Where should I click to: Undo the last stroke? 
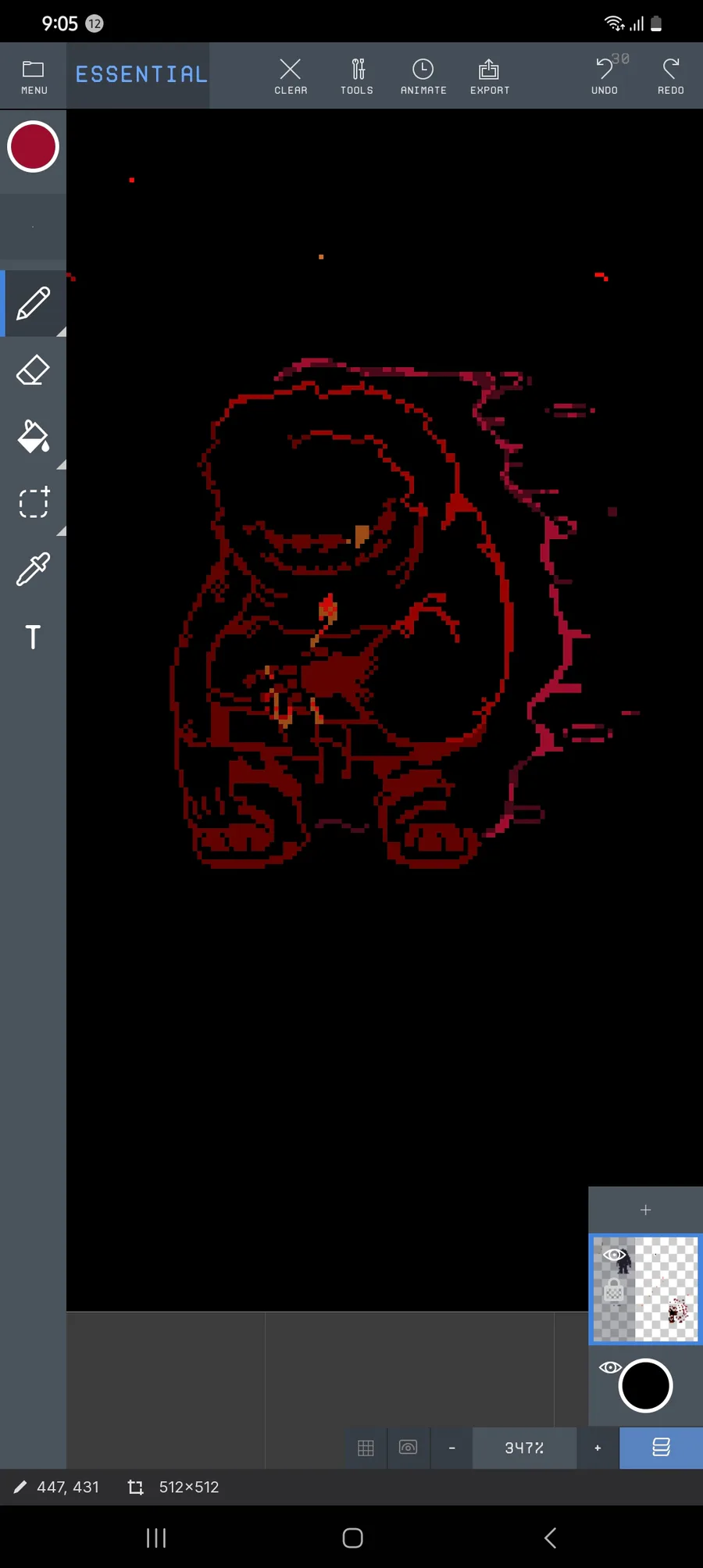605,77
